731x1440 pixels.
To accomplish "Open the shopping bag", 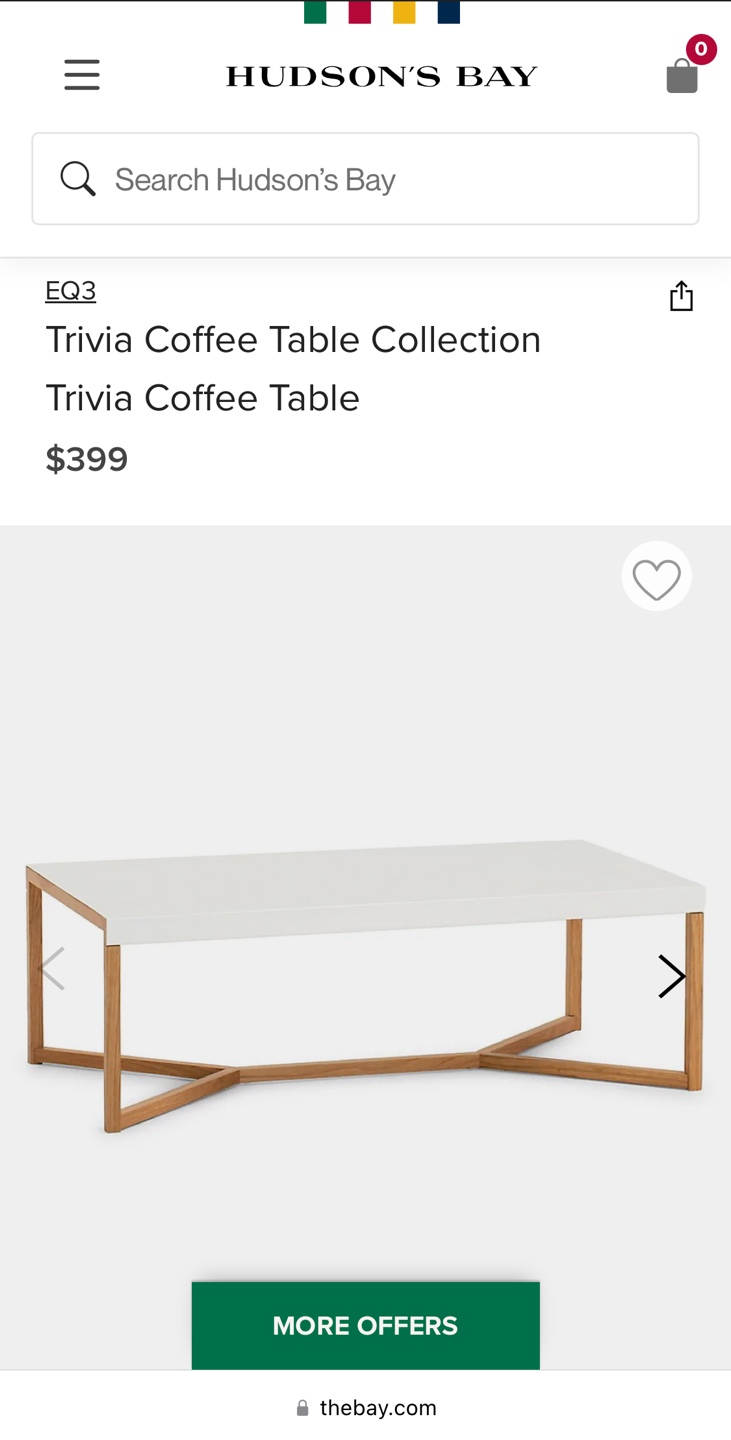I will coord(682,75).
